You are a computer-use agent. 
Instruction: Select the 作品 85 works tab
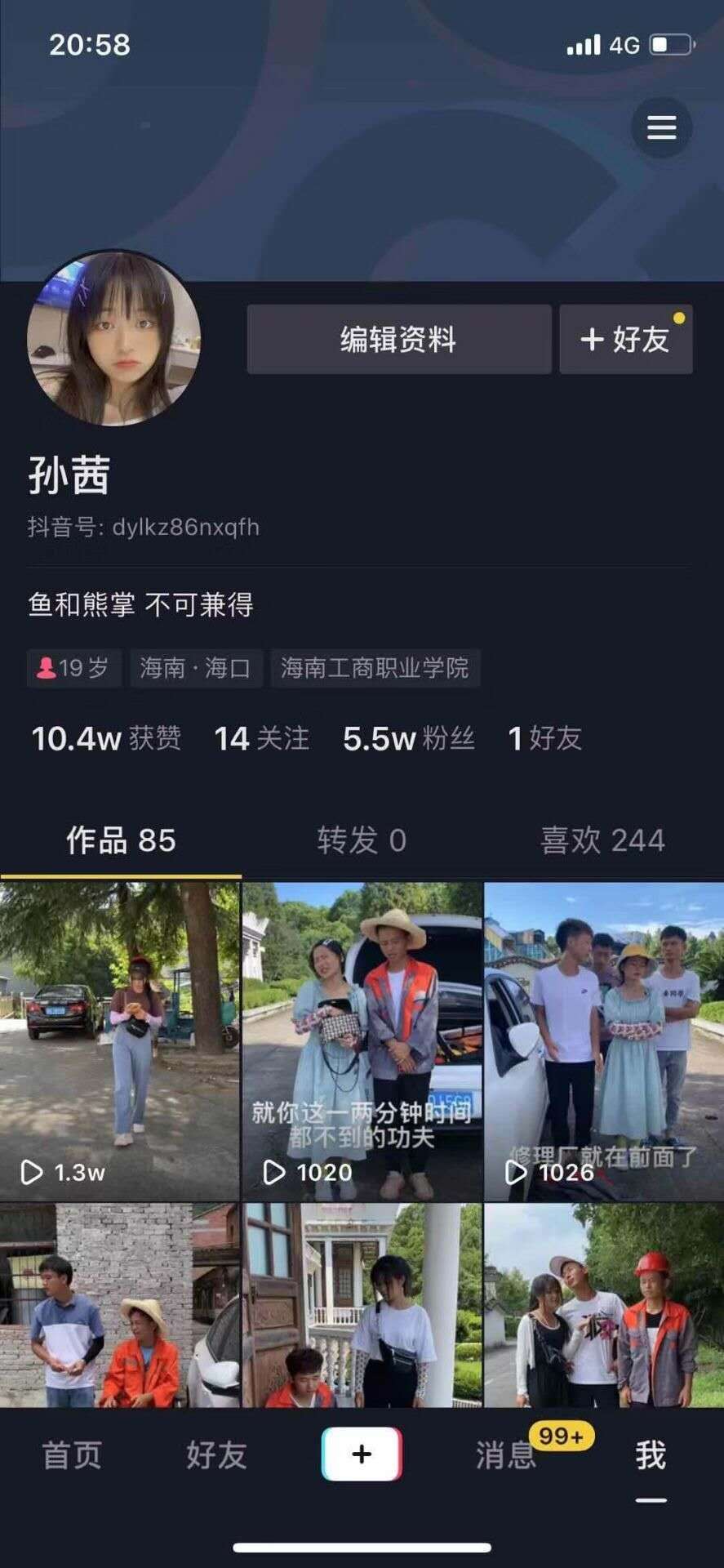(x=120, y=841)
